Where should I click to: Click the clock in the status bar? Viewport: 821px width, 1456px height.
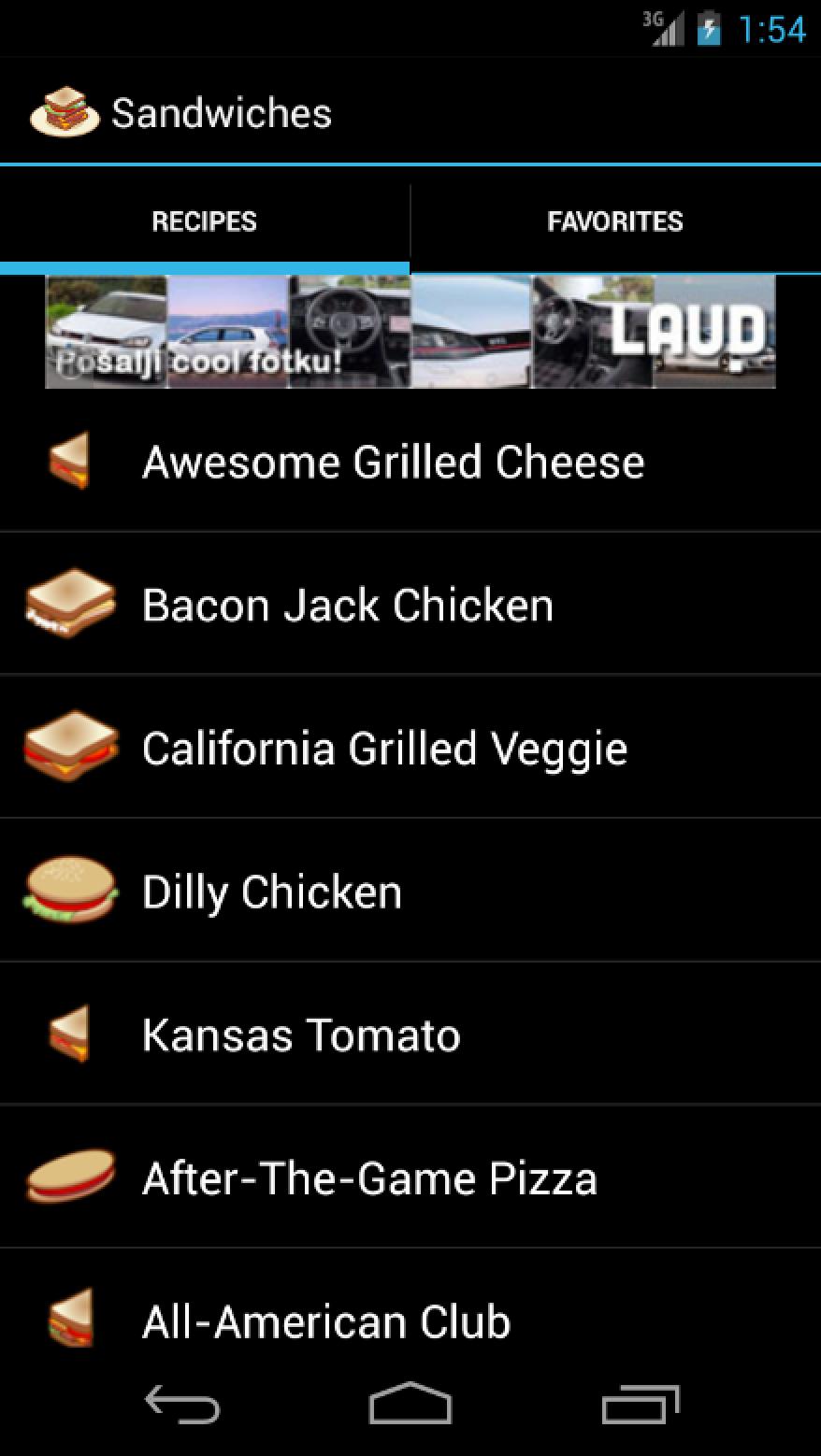tap(773, 28)
